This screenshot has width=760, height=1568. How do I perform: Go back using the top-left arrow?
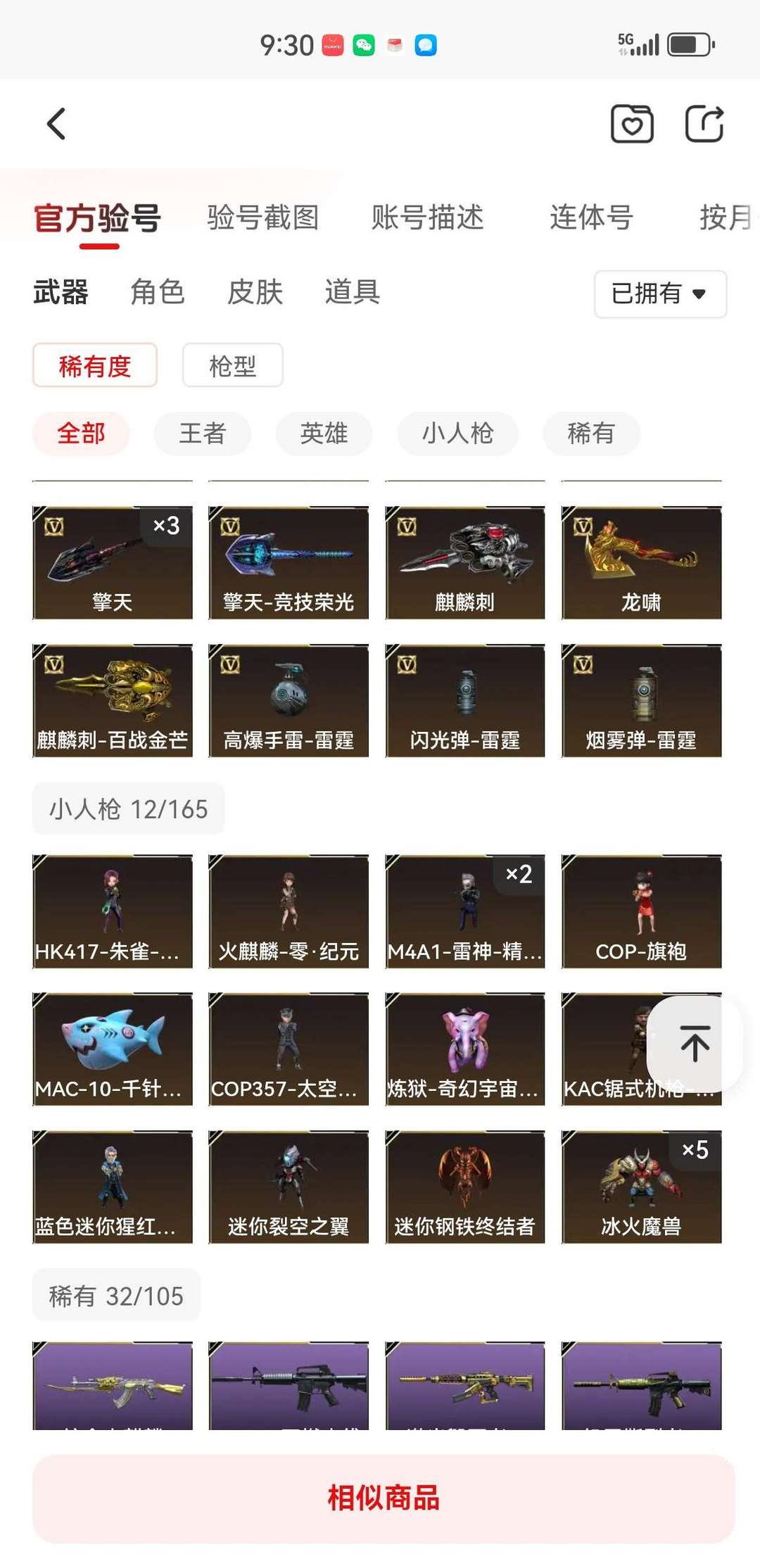[x=56, y=124]
